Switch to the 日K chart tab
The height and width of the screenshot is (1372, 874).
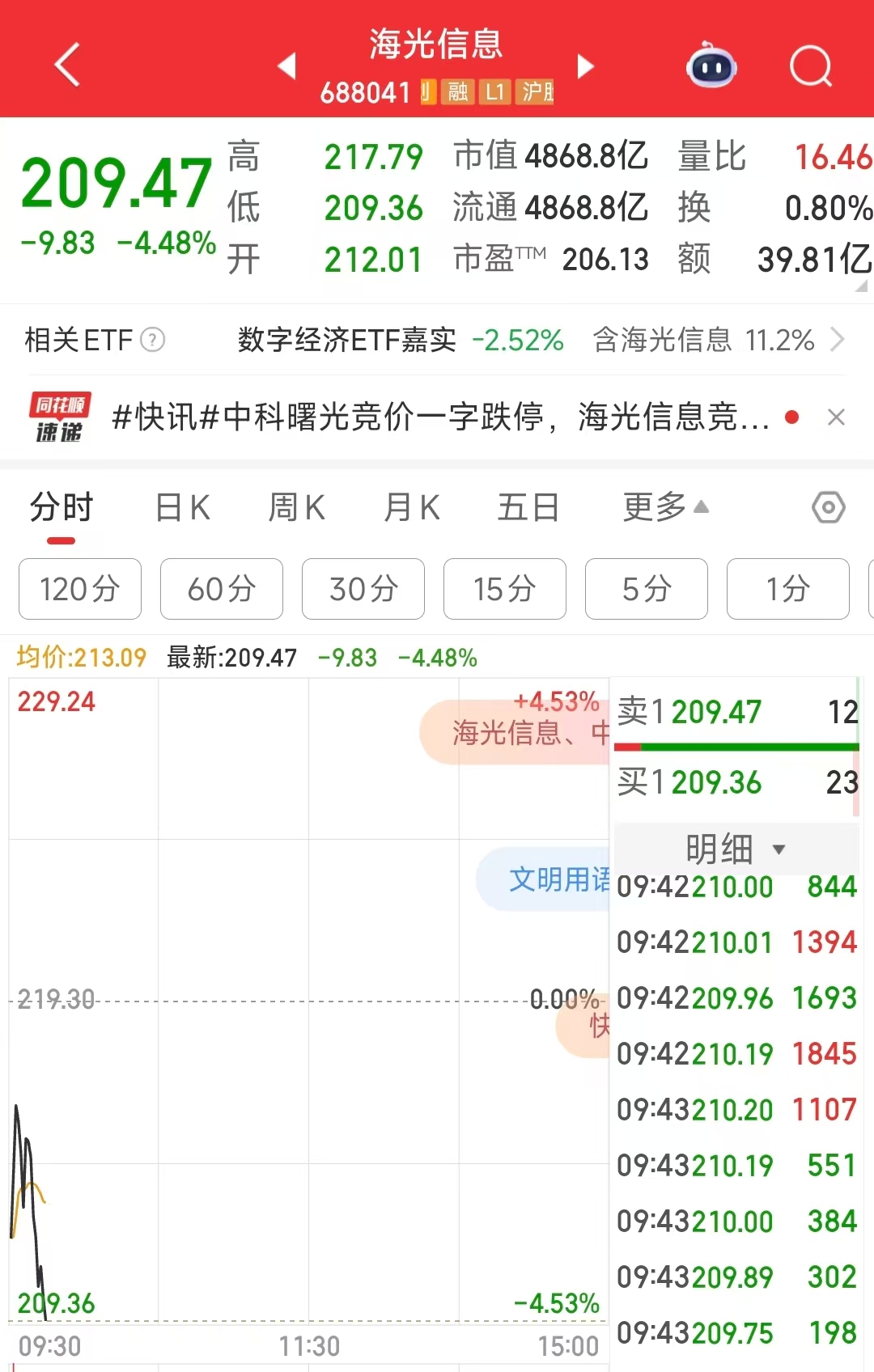[x=183, y=508]
